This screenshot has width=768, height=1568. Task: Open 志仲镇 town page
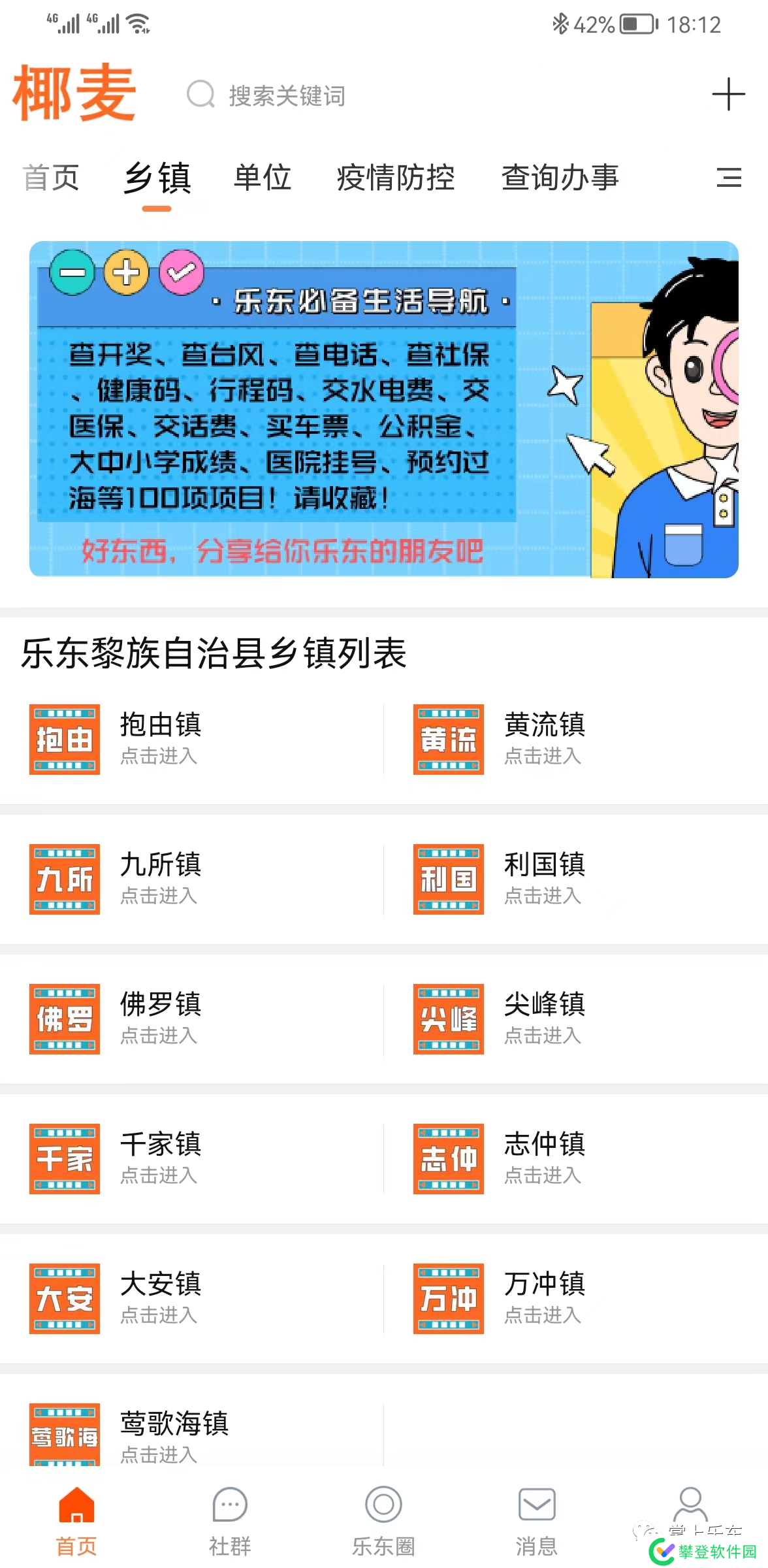click(544, 1159)
